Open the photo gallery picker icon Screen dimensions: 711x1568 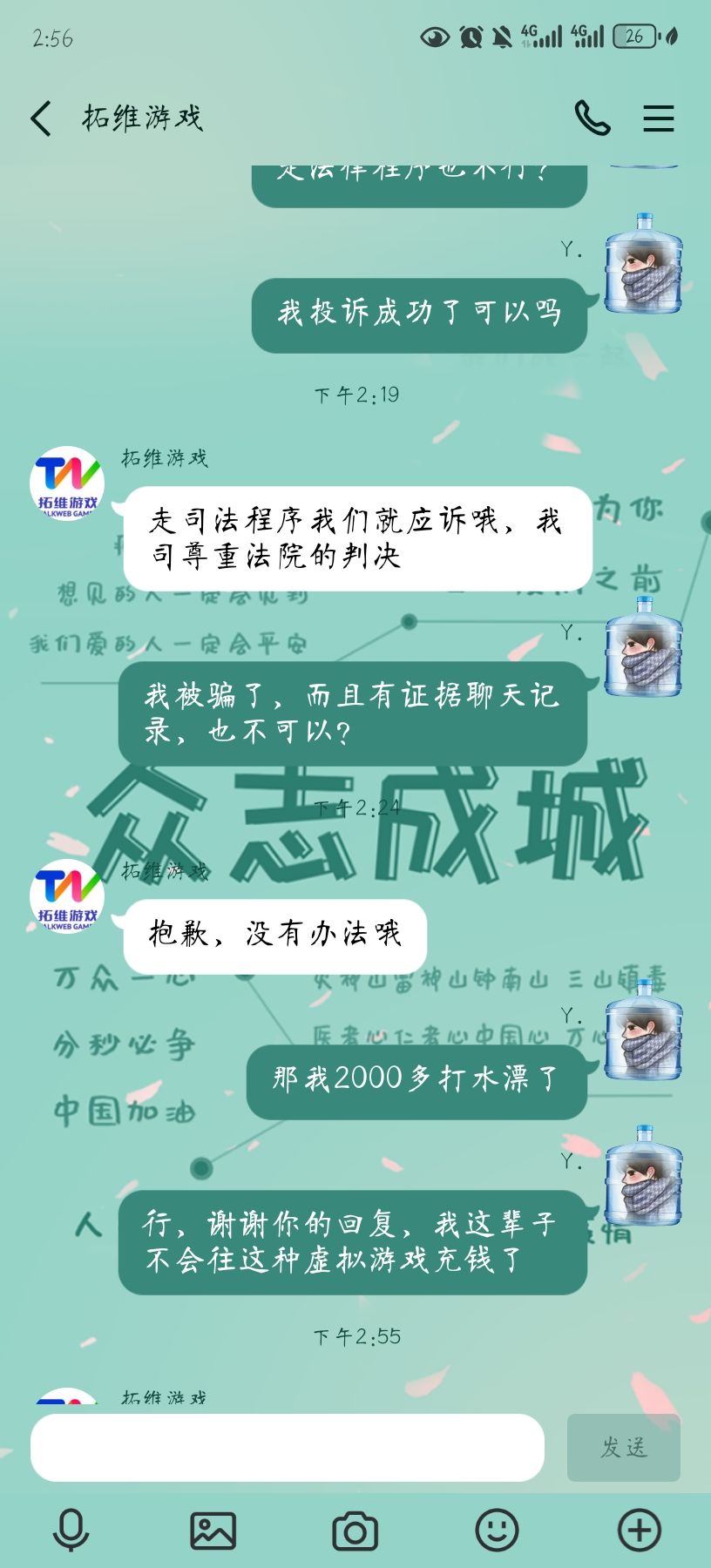point(213,1531)
